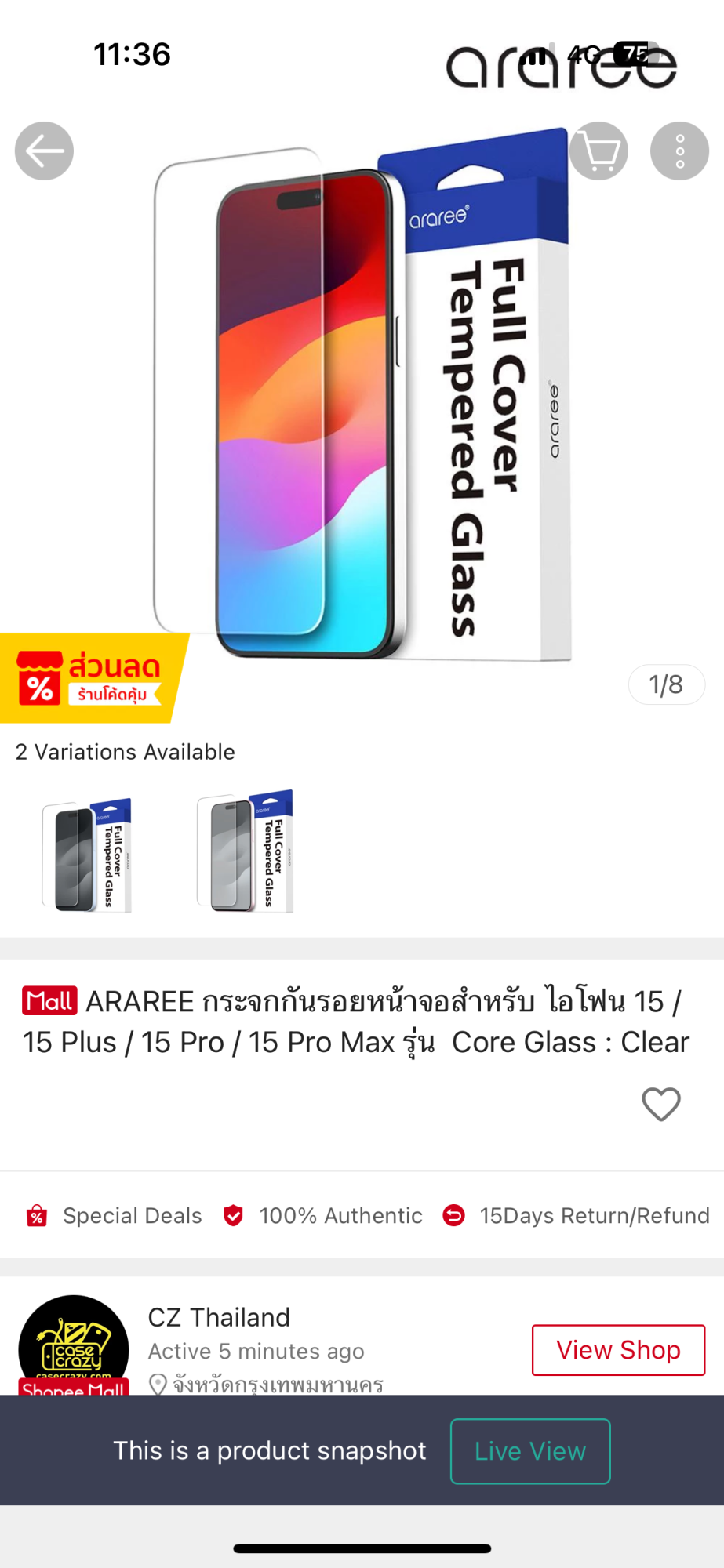
Task: Switch to Live View of product
Action: [x=530, y=1451]
